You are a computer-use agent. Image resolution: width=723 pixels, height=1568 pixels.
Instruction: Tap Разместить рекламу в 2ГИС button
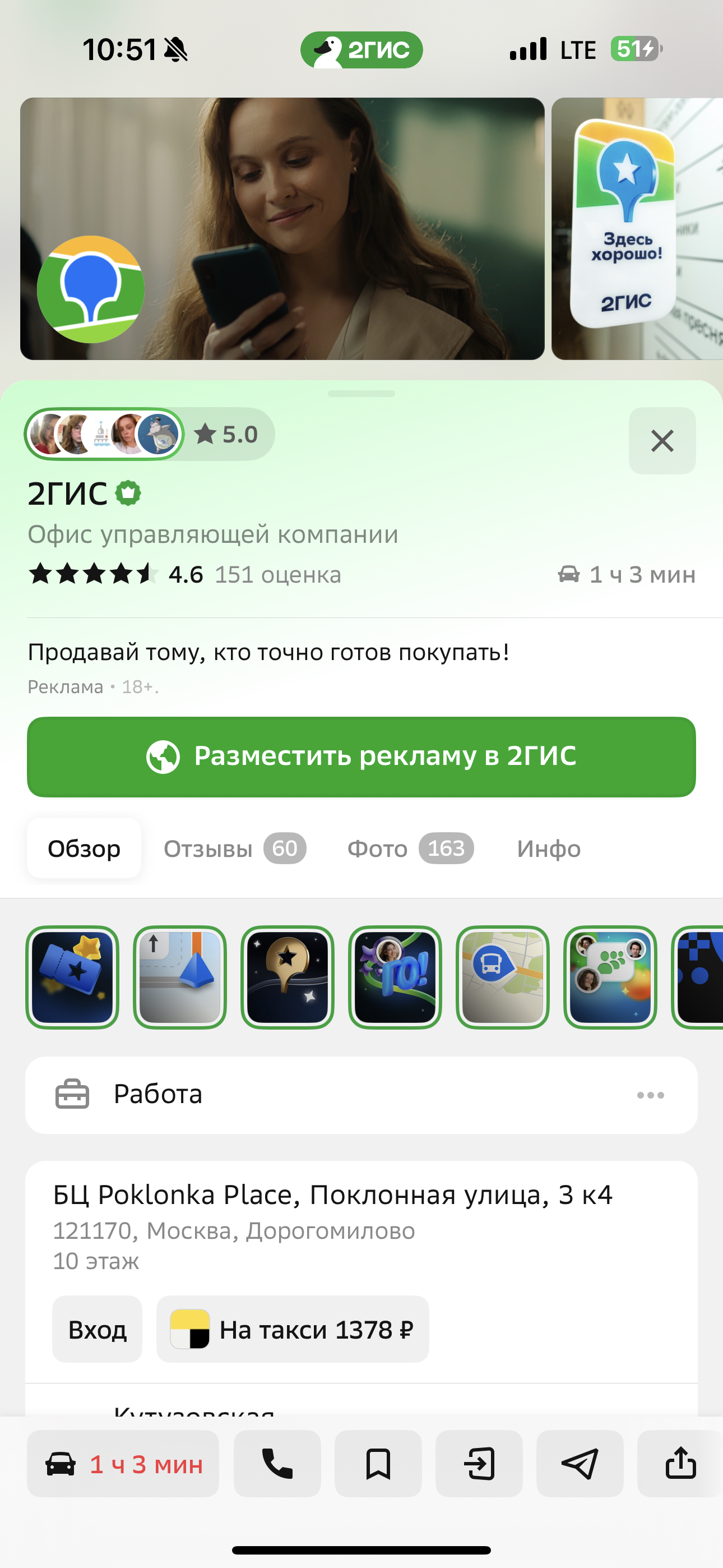361,757
